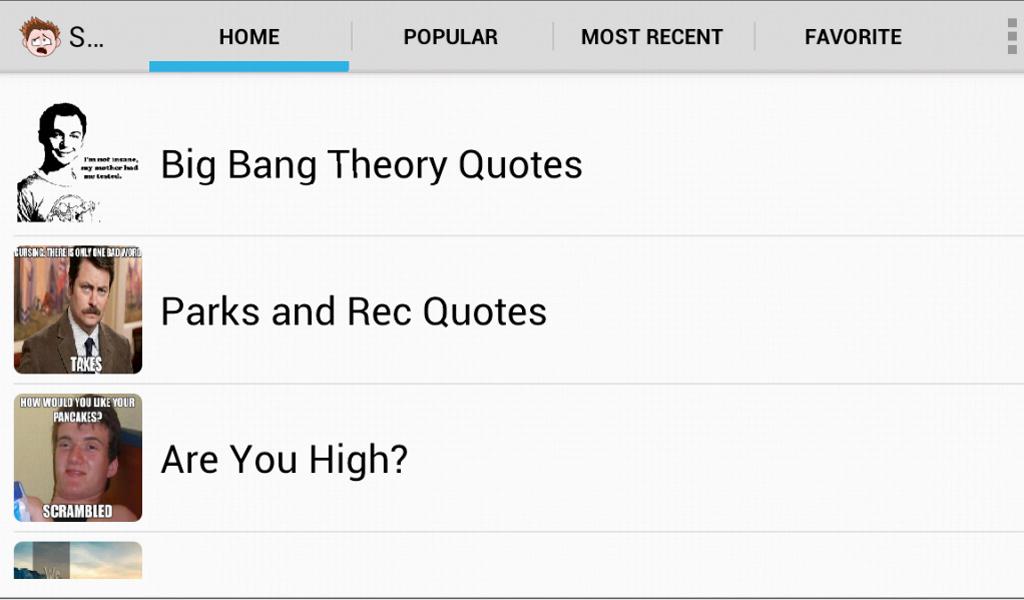Viewport: 1024px width, 600px height.
Task: Open Big Bang Theory Quotes
Action: 371,165
